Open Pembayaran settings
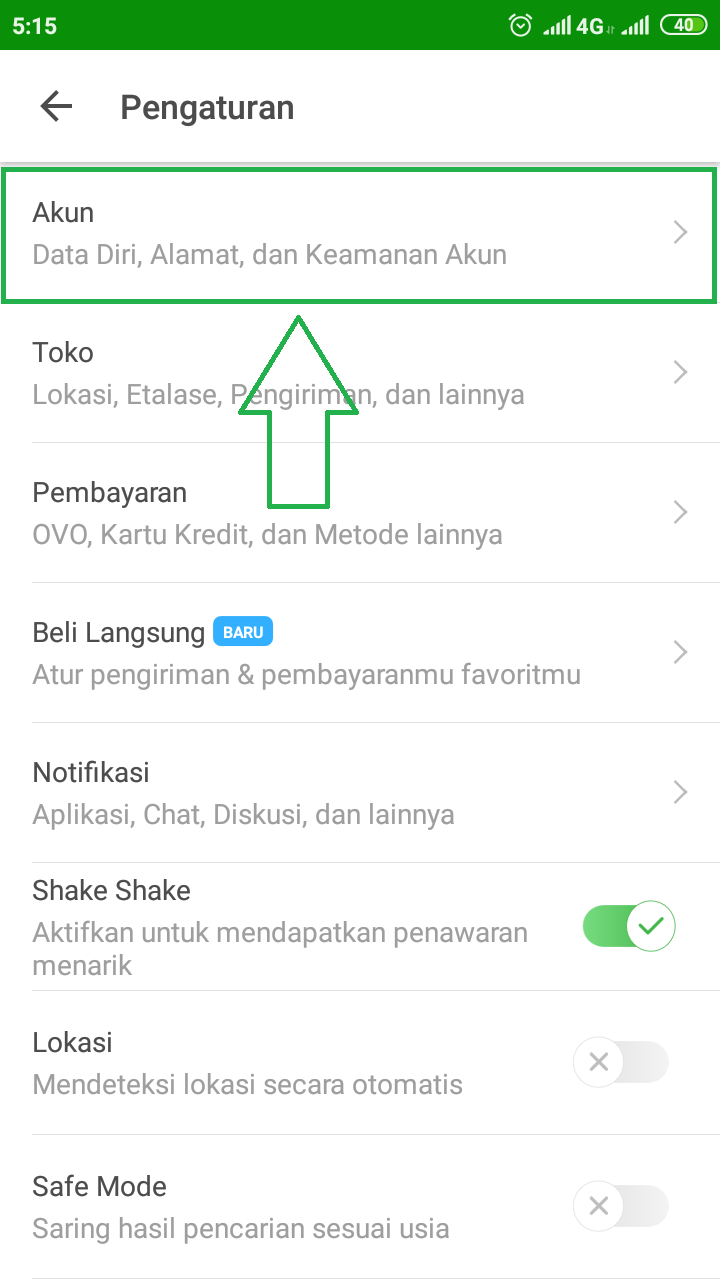The width and height of the screenshot is (720, 1280). [x=360, y=513]
